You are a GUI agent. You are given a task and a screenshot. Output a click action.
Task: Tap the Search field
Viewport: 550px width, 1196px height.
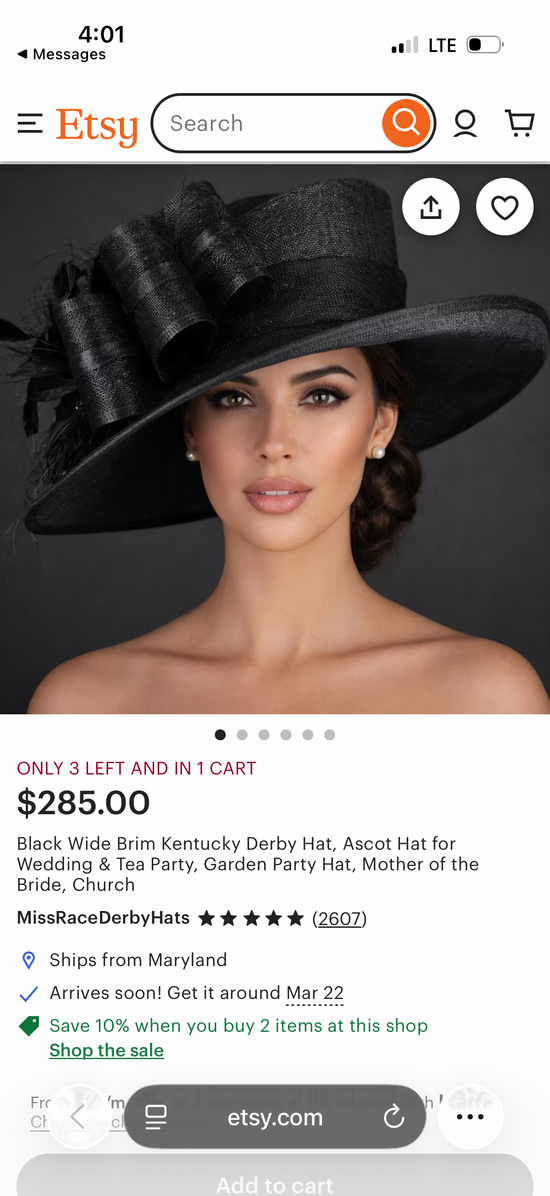tap(271, 124)
